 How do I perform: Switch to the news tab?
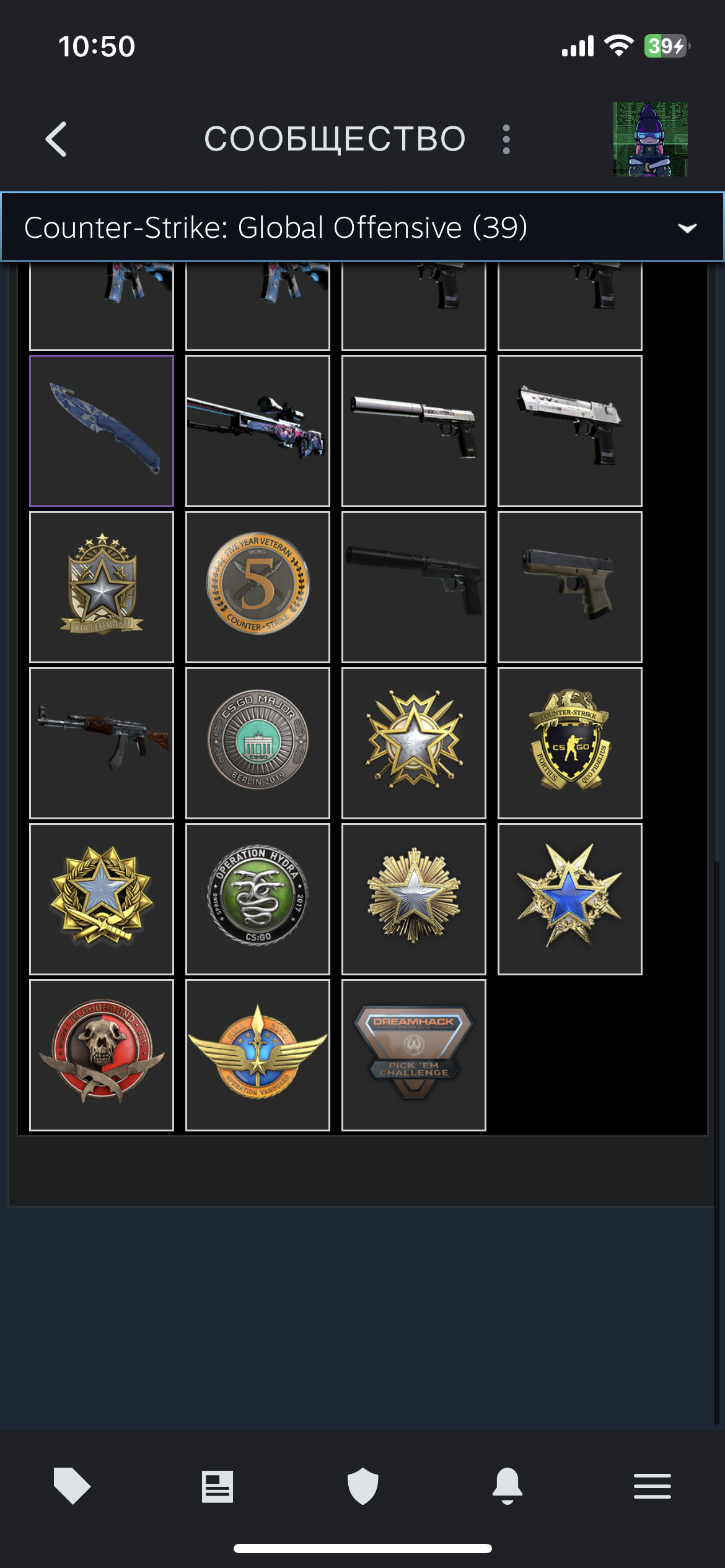[217, 1486]
